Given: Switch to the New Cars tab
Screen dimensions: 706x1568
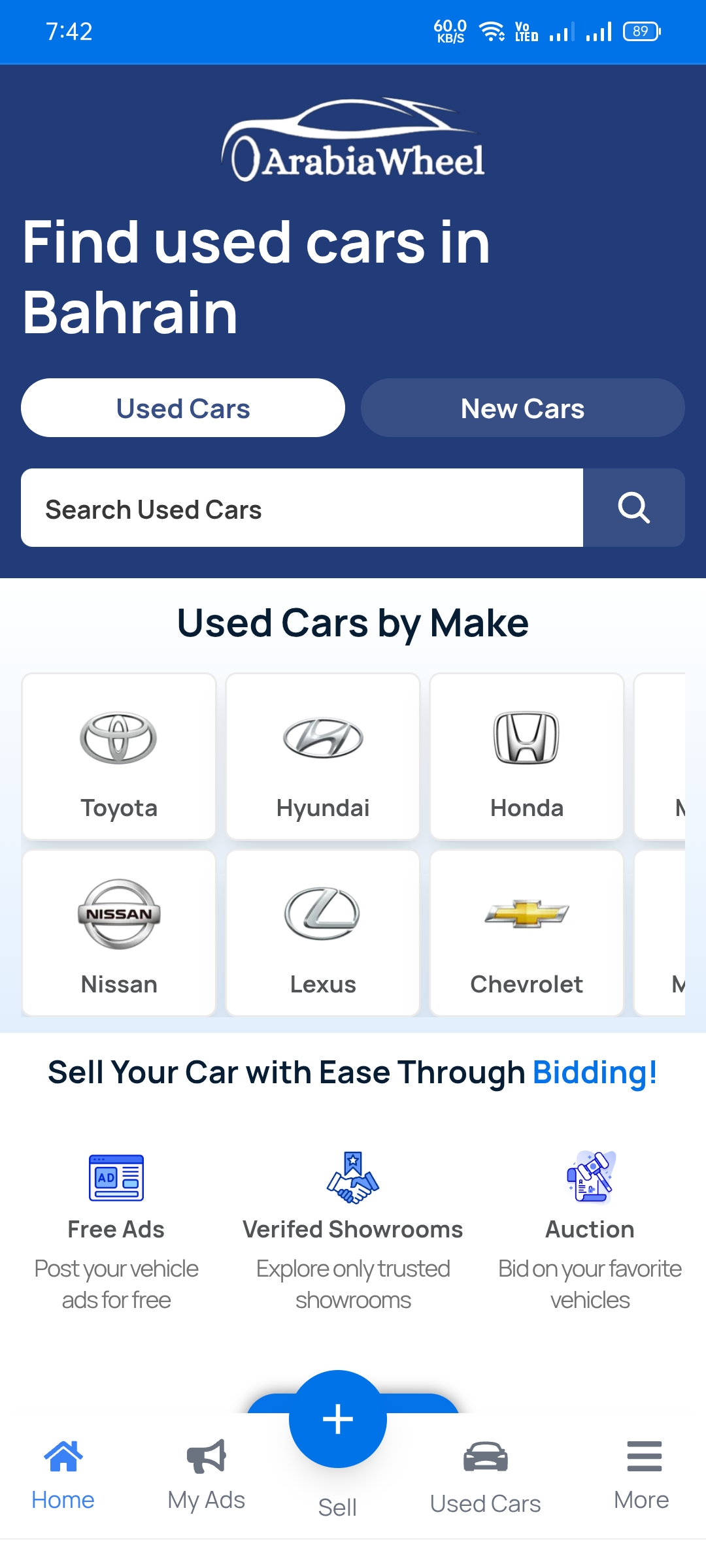Looking at the screenshot, I should (522, 408).
